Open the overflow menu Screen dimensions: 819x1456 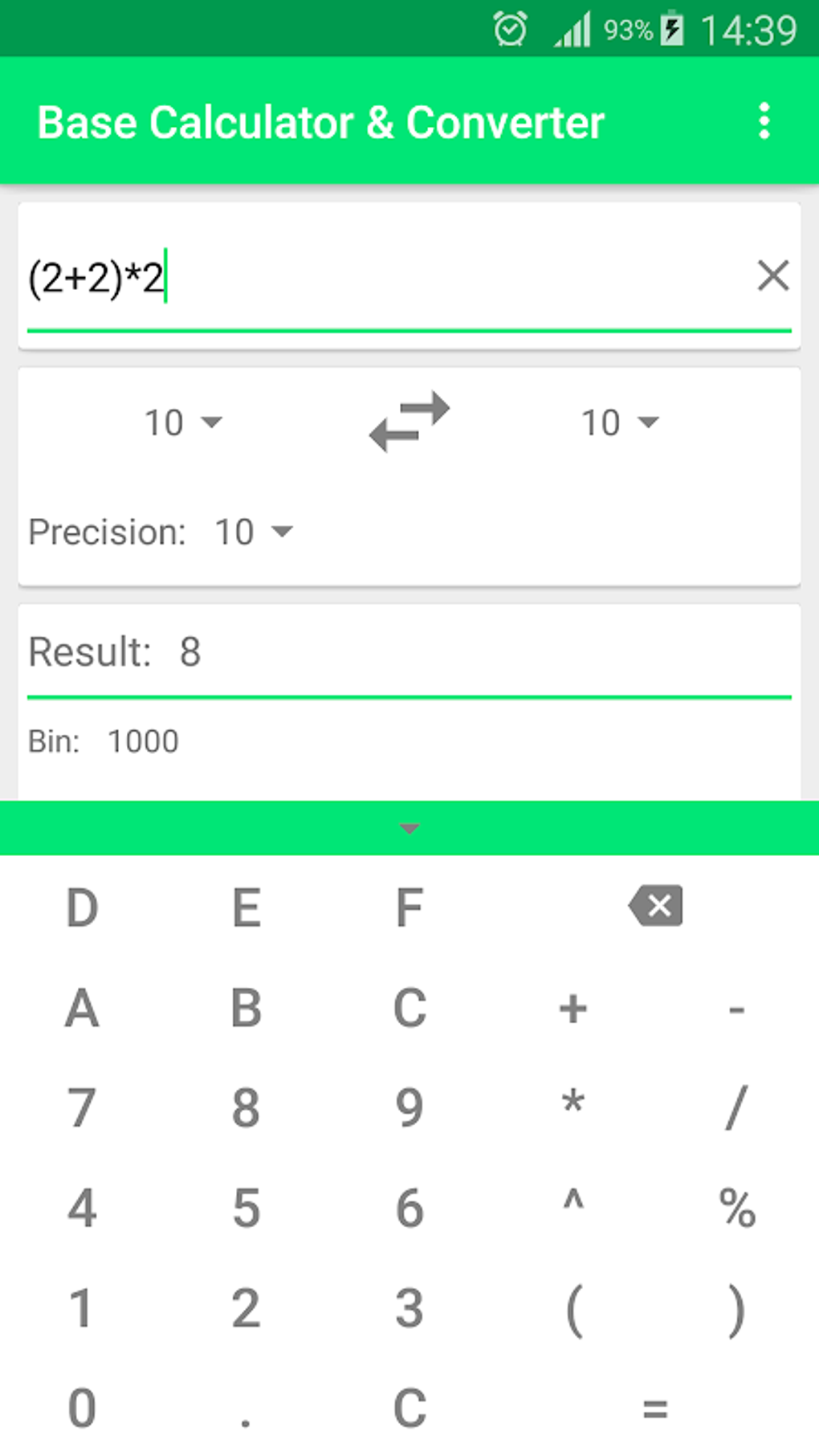click(x=764, y=121)
